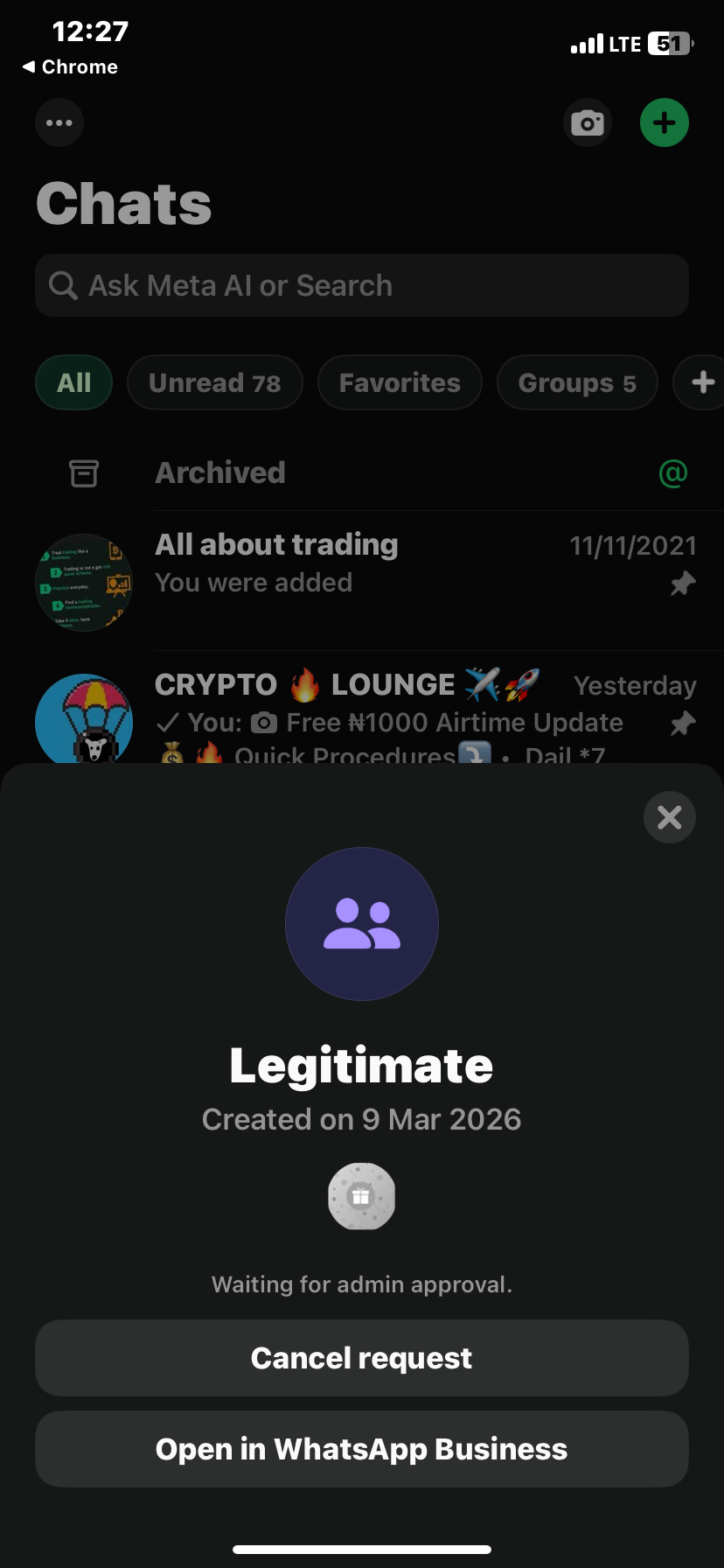The width and height of the screenshot is (724, 1568).
Task: Select the All chats filter
Action: click(x=74, y=382)
